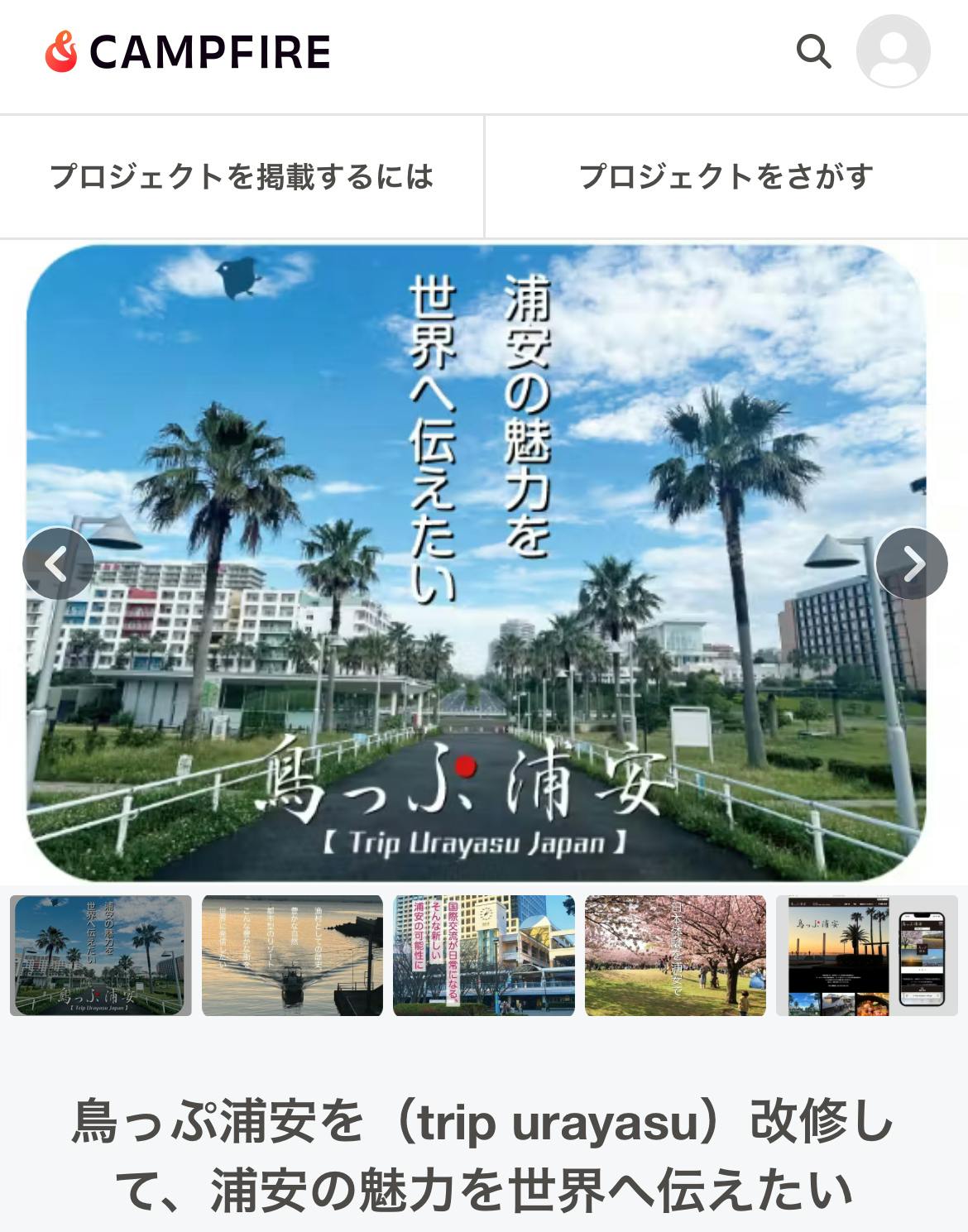Show the previous slide with left arrow
The image size is (968, 1232).
click(x=58, y=563)
